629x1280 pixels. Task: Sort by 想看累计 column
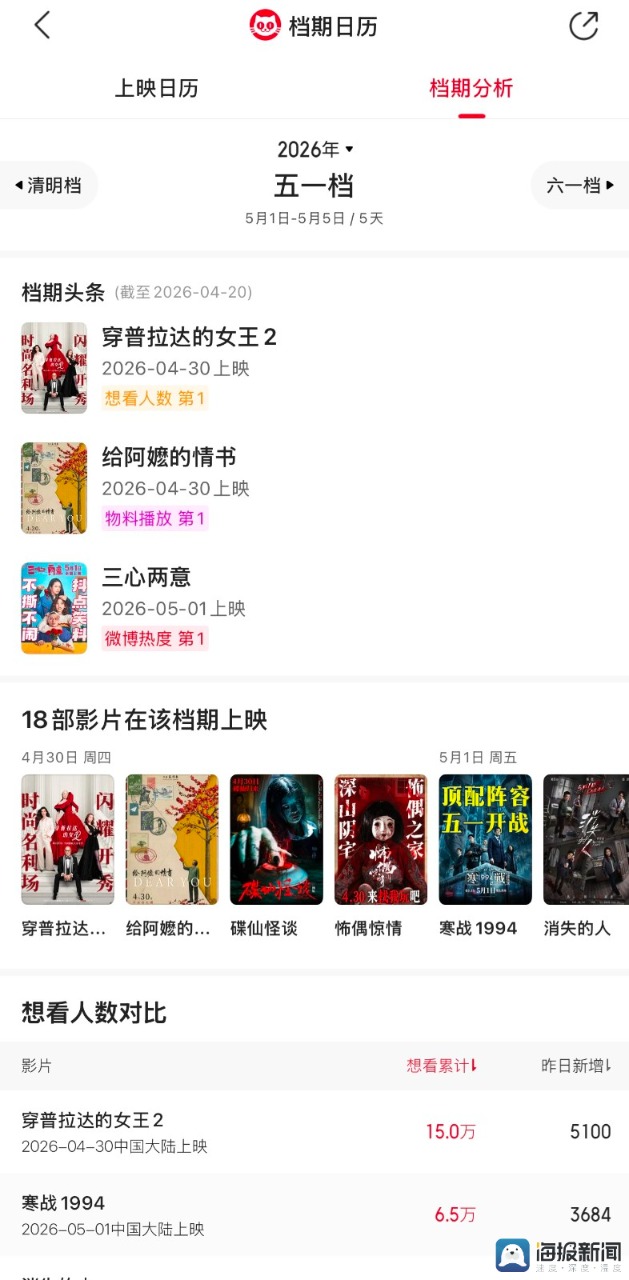click(x=441, y=1066)
